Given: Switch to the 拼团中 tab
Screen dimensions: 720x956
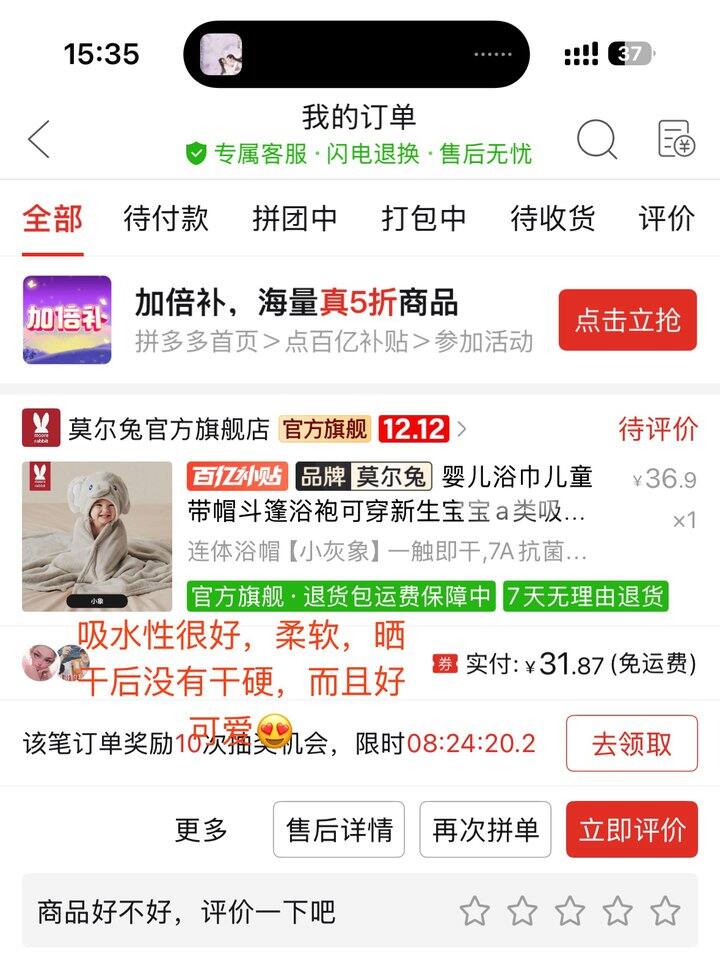Looking at the screenshot, I should (x=295, y=218).
